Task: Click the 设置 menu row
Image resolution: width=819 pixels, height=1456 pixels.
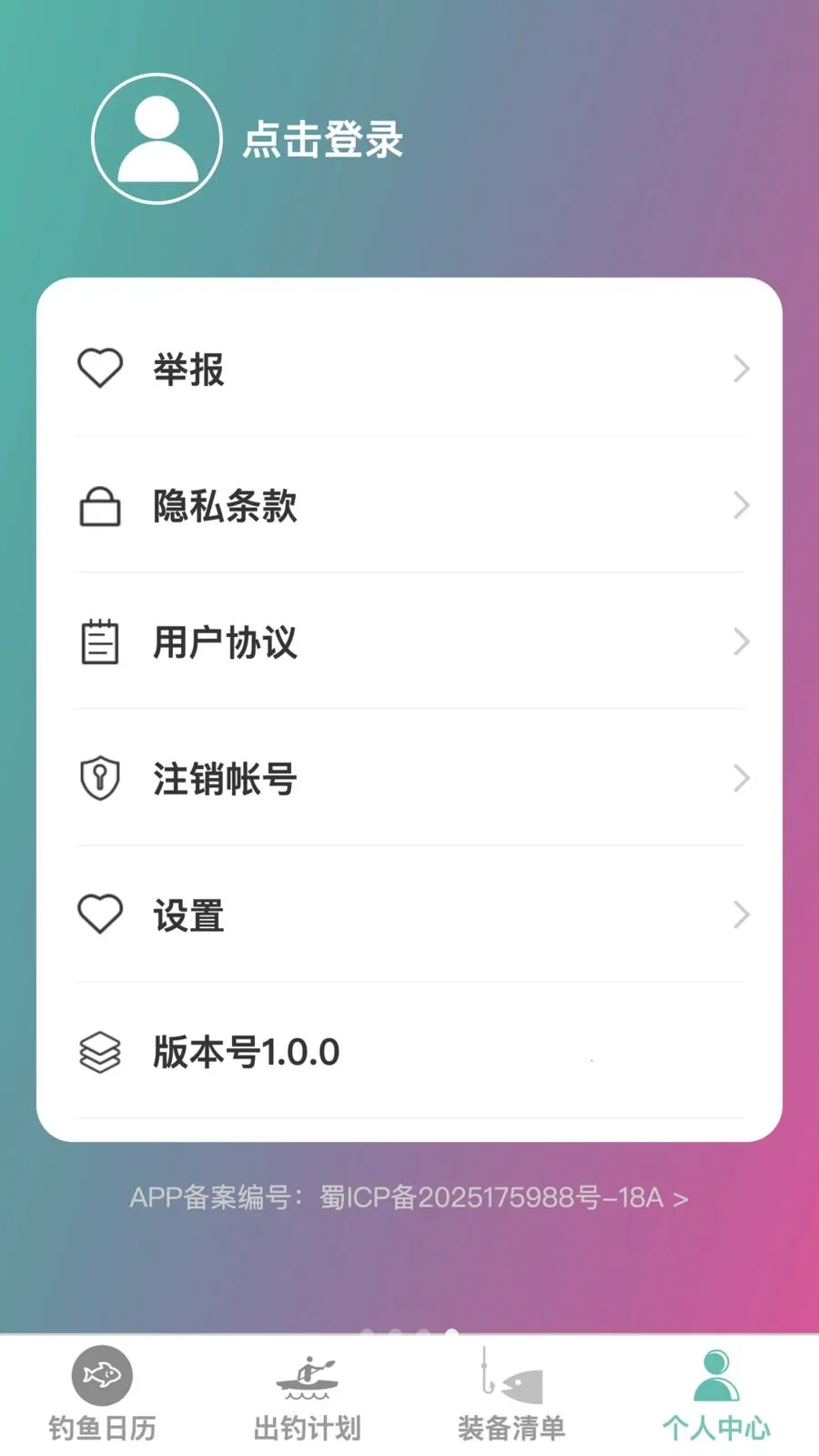Action: pos(409,915)
